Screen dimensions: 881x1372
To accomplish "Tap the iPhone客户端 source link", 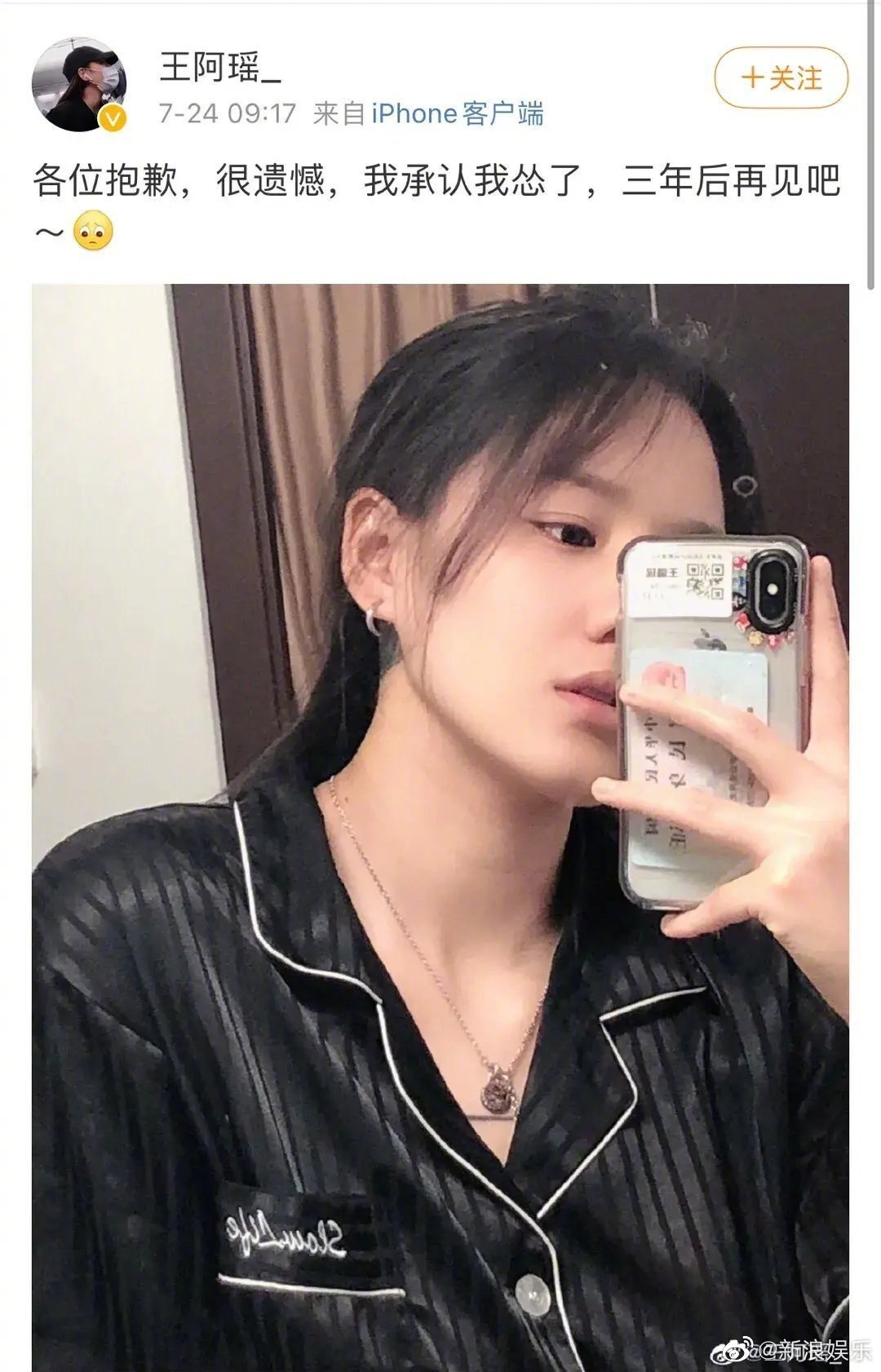I will (457, 113).
